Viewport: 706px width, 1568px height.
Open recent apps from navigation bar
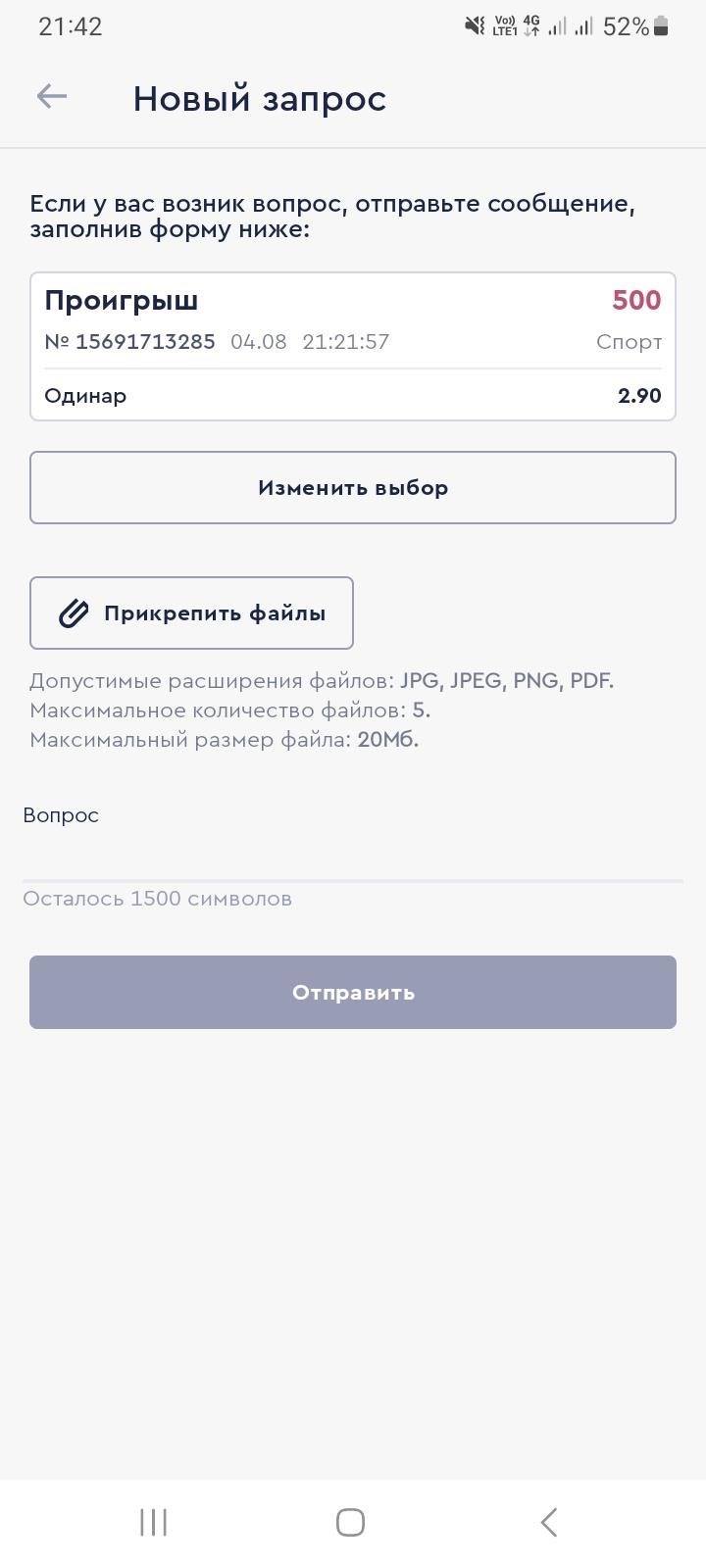(x=154, y=1522)
